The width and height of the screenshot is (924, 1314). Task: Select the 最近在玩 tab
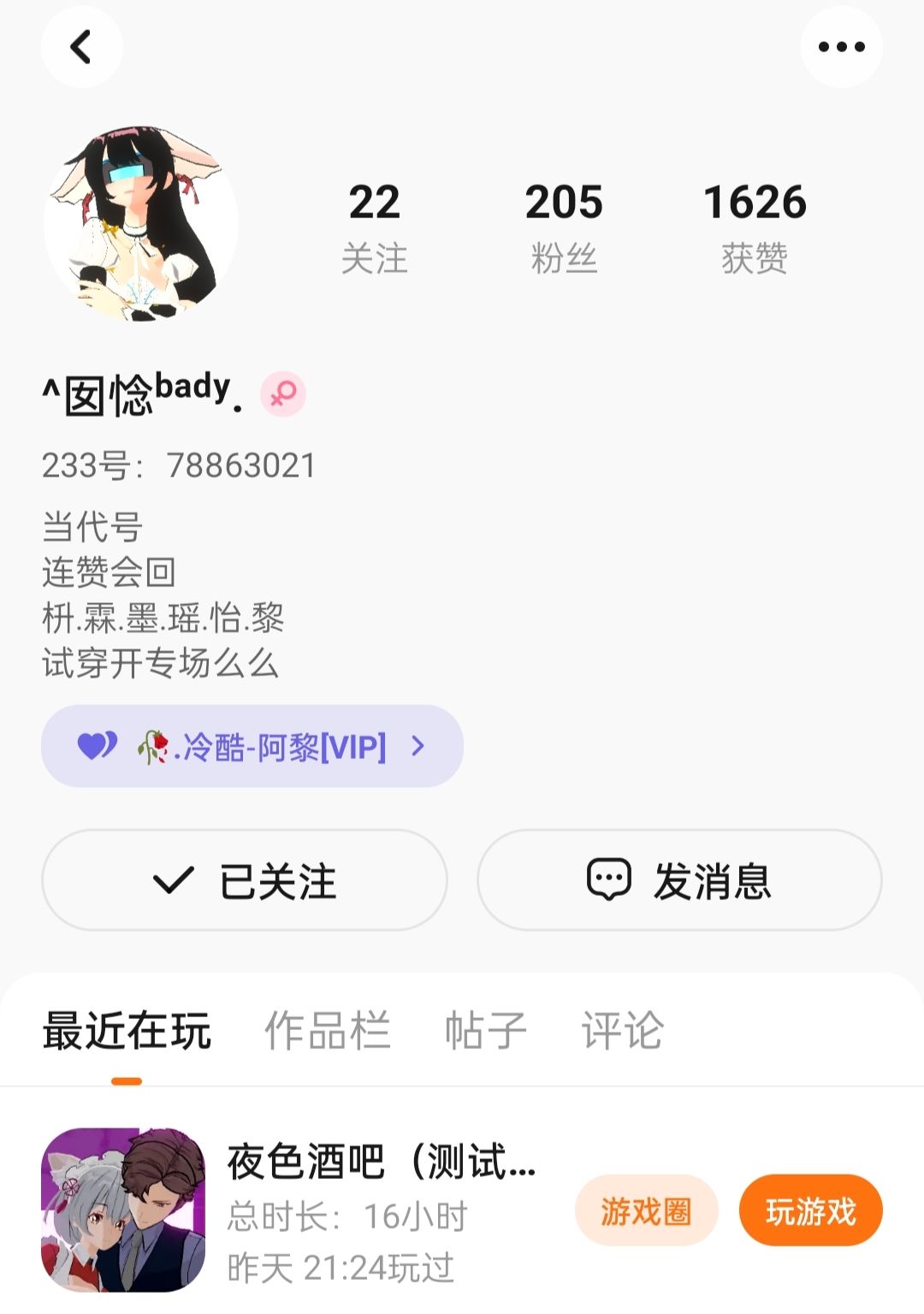[x=127, y=1030]
